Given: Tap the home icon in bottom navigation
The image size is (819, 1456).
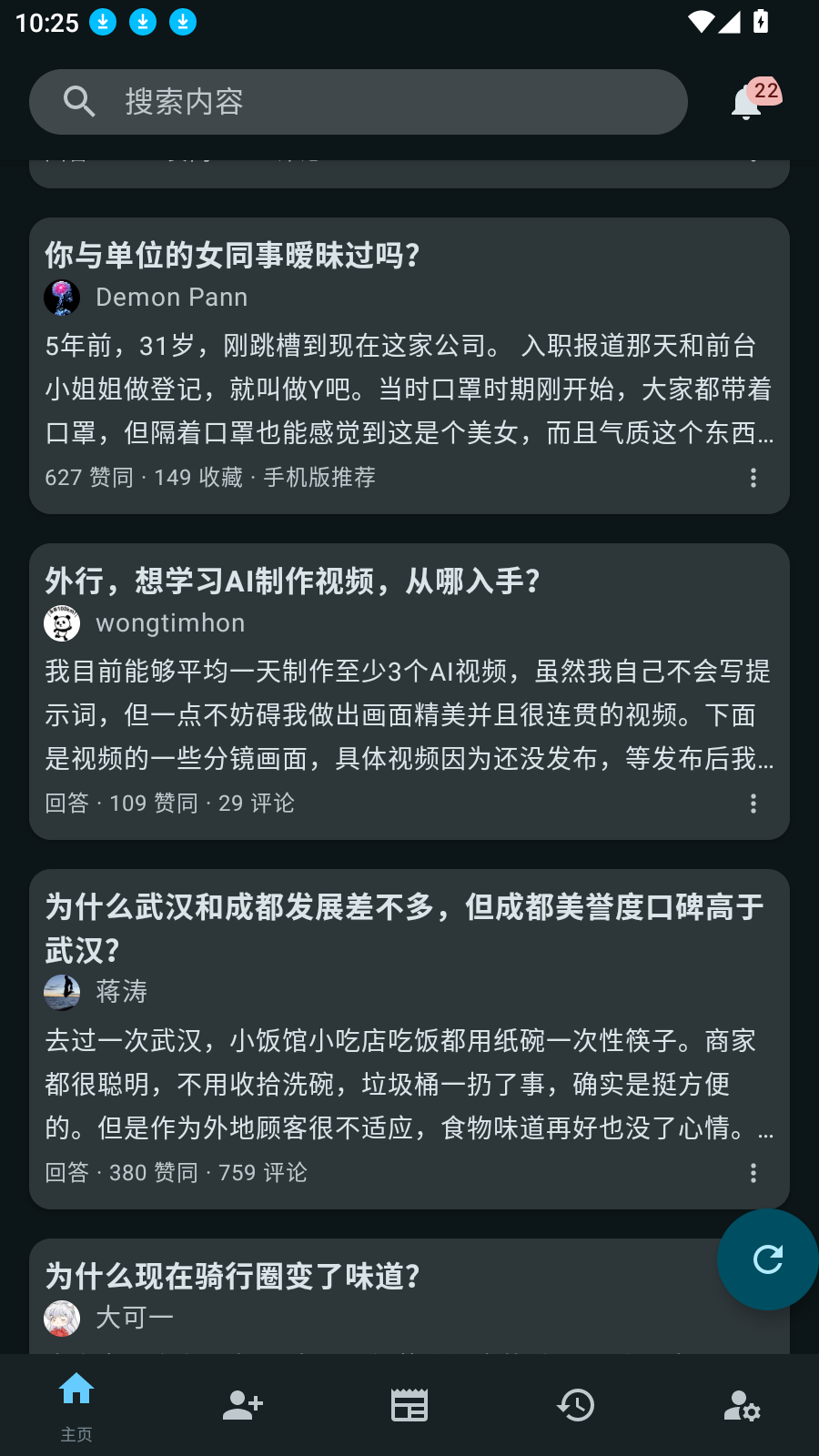Looking at the screenshot, I should 76,1390.
